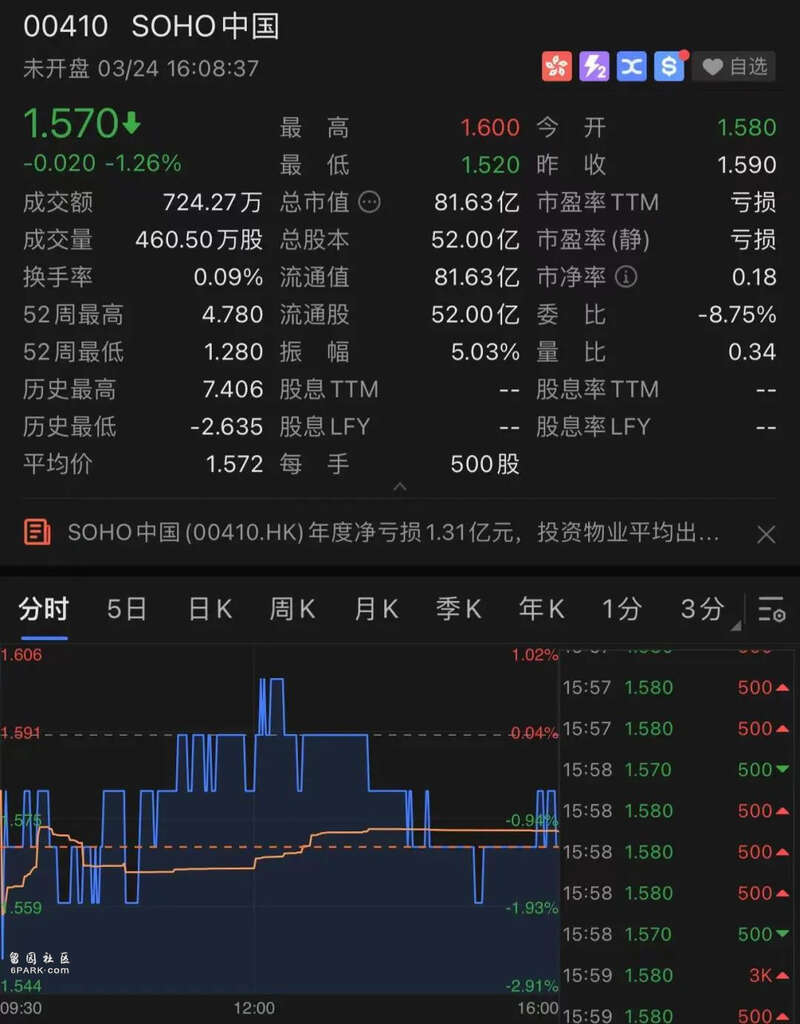800x1024 pixels.
Task: Add SOHO中国 to 自选 watchlist
Action: click(x=734, y=67)
